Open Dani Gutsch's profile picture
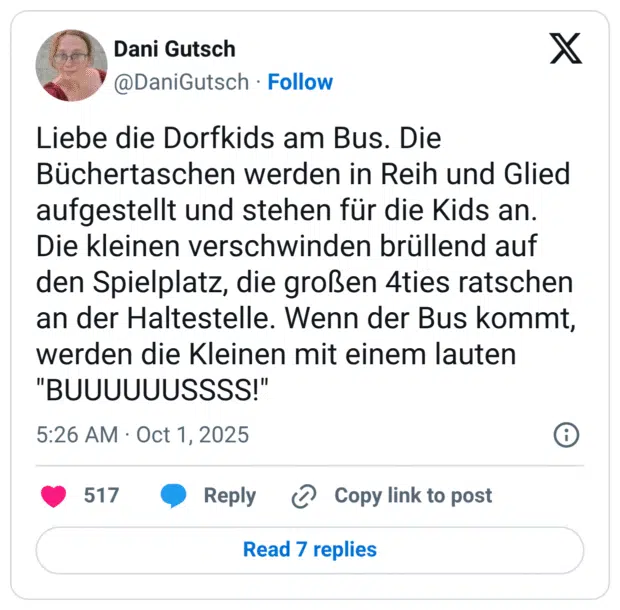Screen dimensions: 620x610 coord(71,65)
